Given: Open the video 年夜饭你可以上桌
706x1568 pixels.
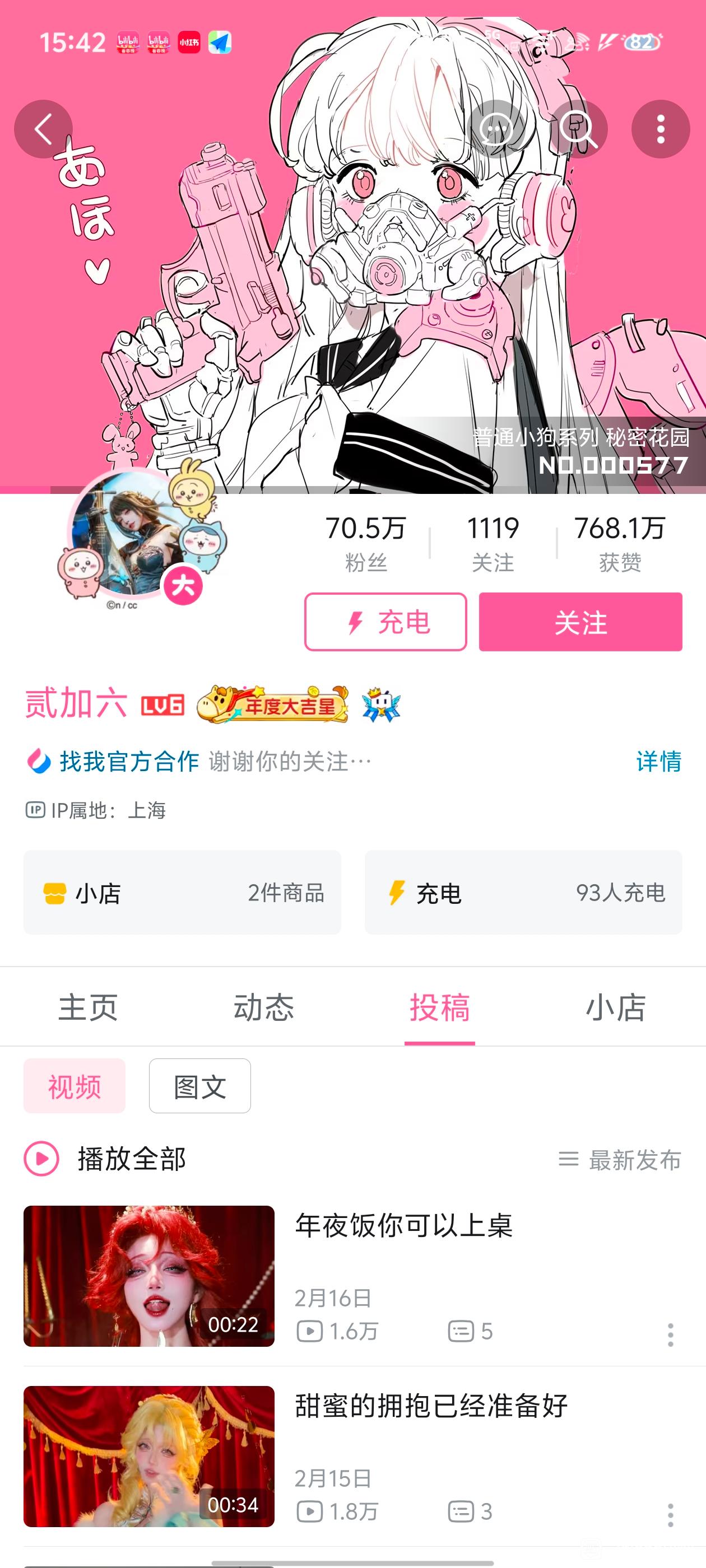Looking at the screenshot, I should click(403, 1225).
